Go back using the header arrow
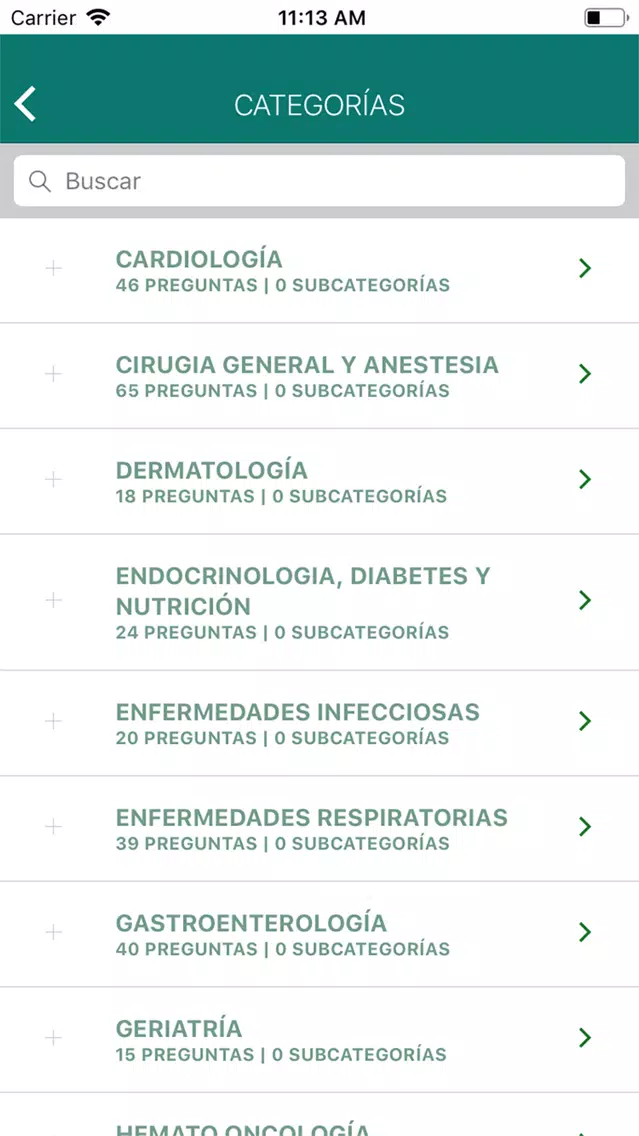The image size is (639, 1136). coord(25,104)
